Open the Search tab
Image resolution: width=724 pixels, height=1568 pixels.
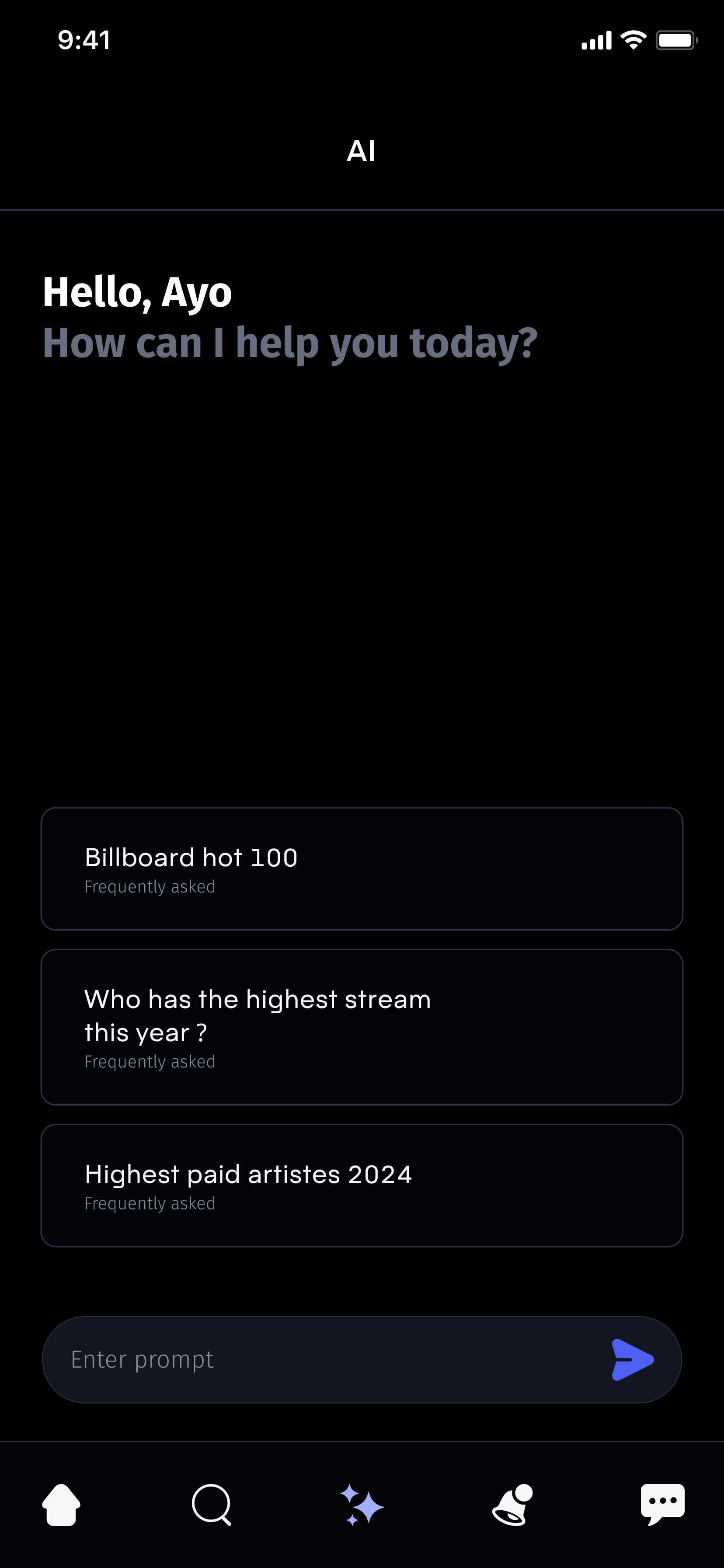[212, 1505]
